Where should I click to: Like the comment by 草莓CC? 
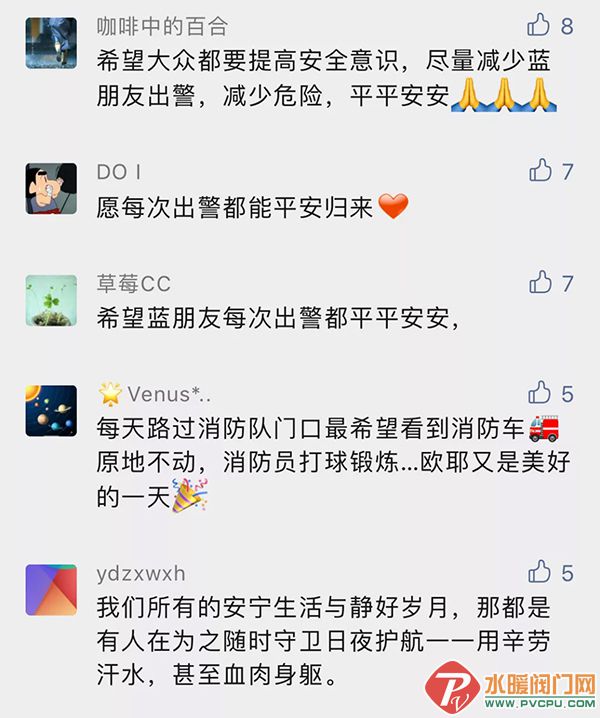[540, 282]
